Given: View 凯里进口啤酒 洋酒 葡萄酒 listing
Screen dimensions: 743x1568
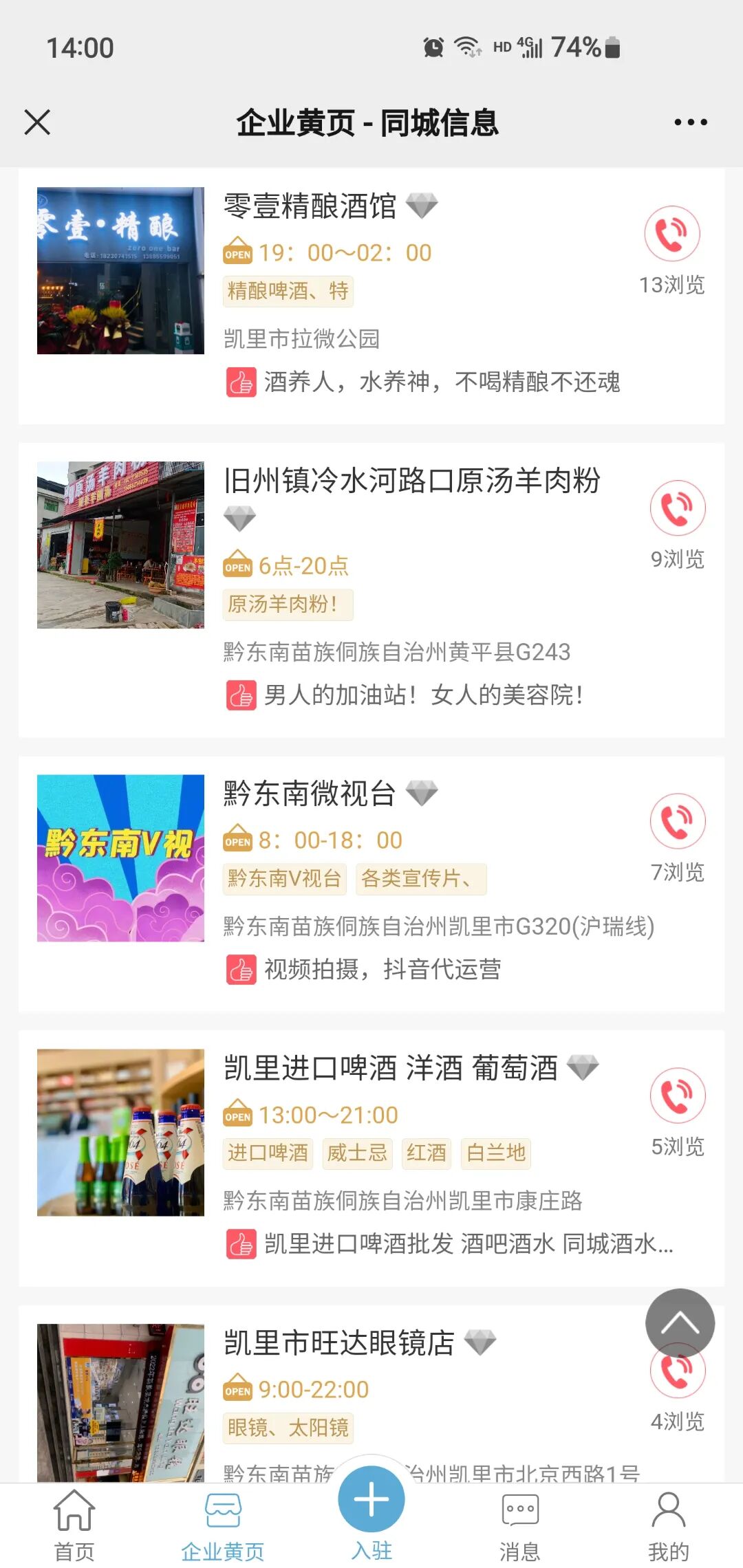Looking at the screenshot, I should pos(390,1068).
